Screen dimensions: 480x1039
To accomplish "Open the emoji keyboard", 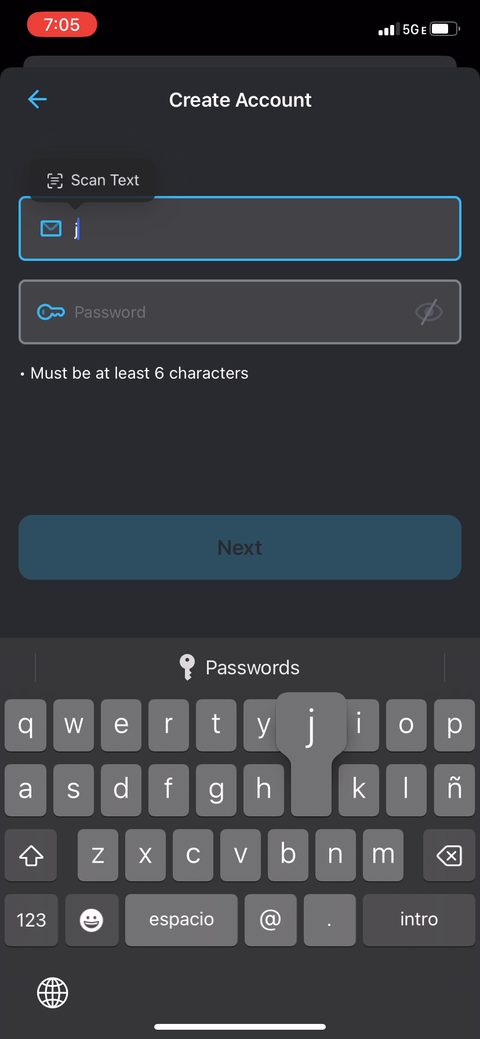I will 91,920.
